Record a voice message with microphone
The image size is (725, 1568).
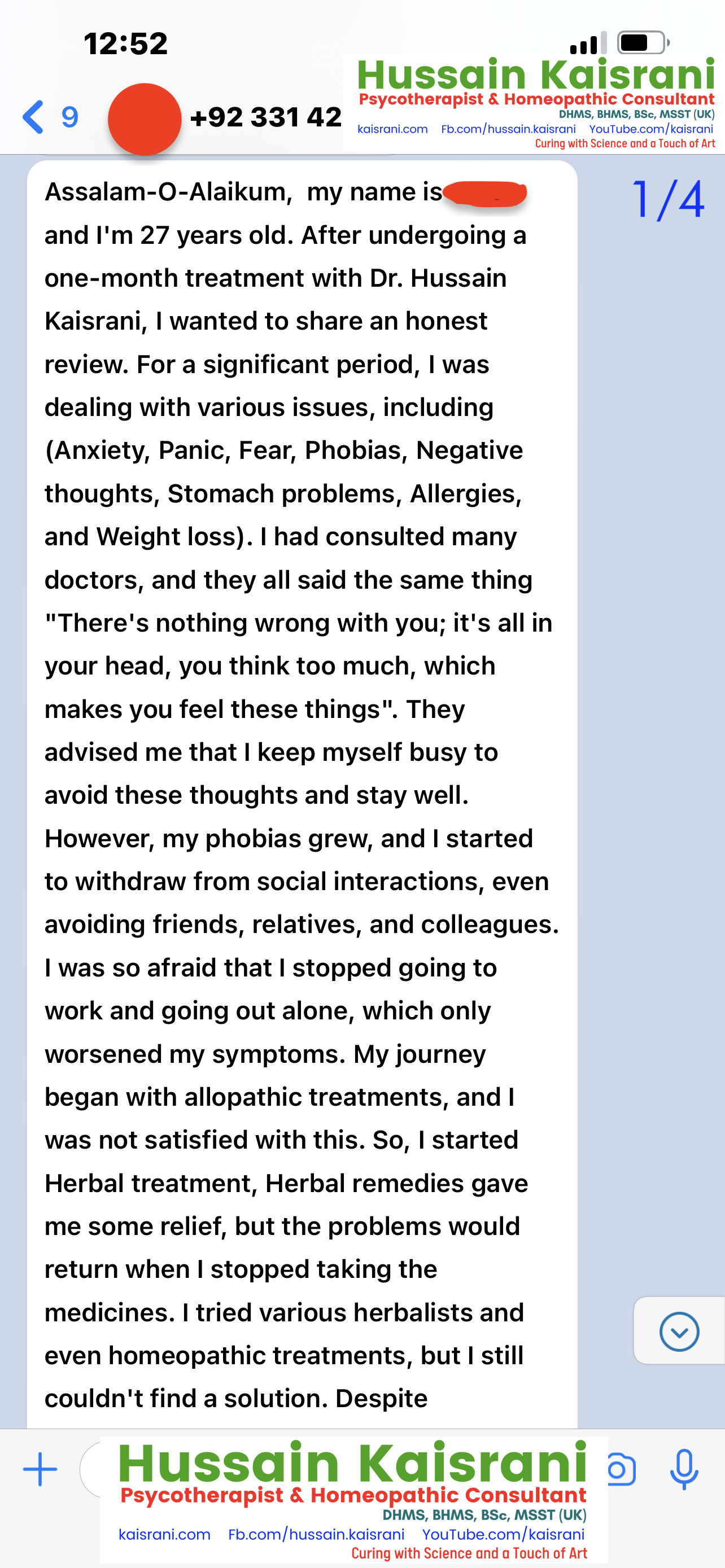click(x=684, y=1469)
